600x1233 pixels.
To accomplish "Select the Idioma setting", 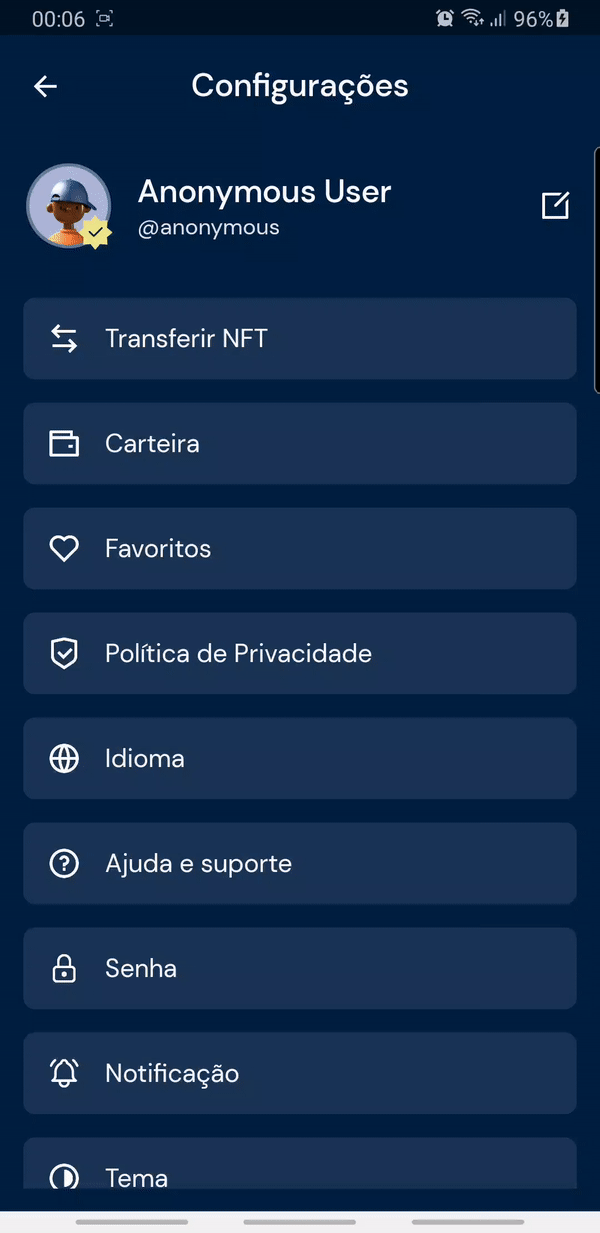I will 299,759.
